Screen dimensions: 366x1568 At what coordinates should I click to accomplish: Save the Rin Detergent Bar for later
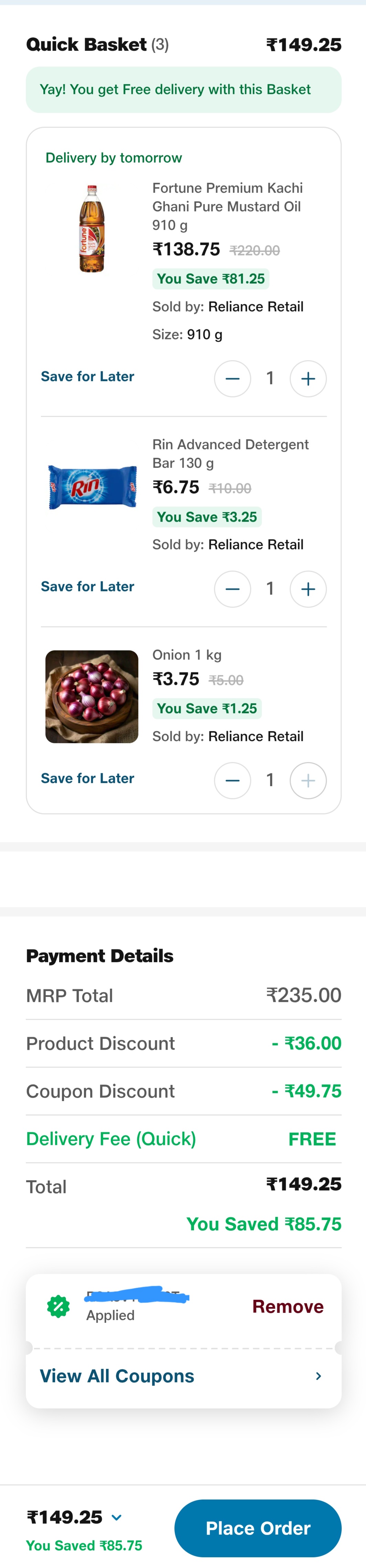point(87,587)
